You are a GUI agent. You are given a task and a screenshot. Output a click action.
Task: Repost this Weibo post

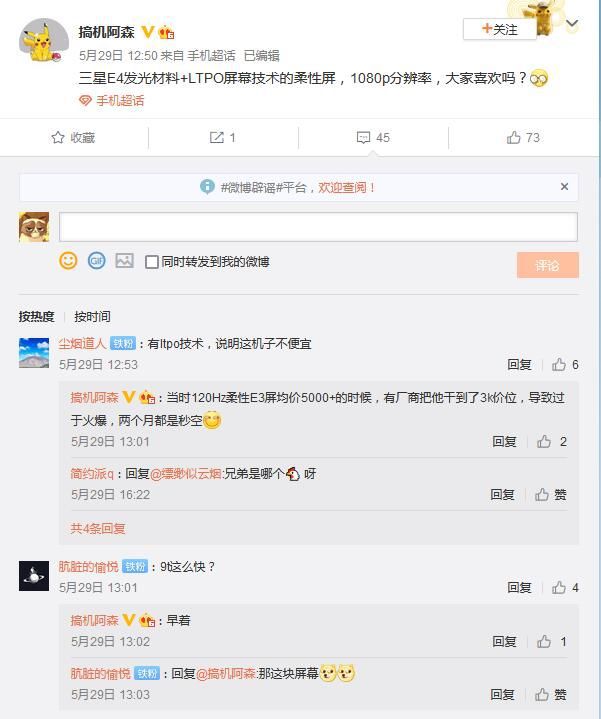[223, 138]
